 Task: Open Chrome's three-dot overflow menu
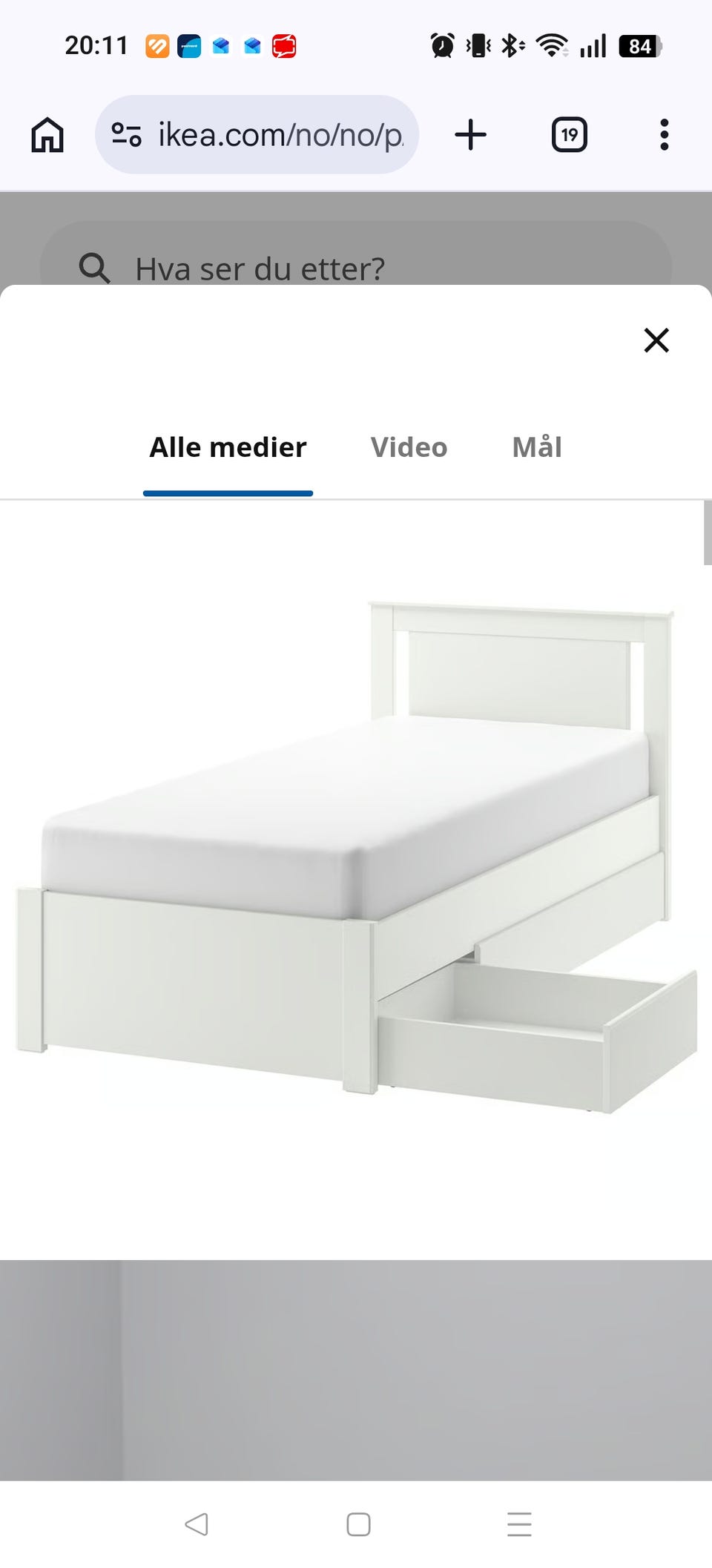click(664, 134)
